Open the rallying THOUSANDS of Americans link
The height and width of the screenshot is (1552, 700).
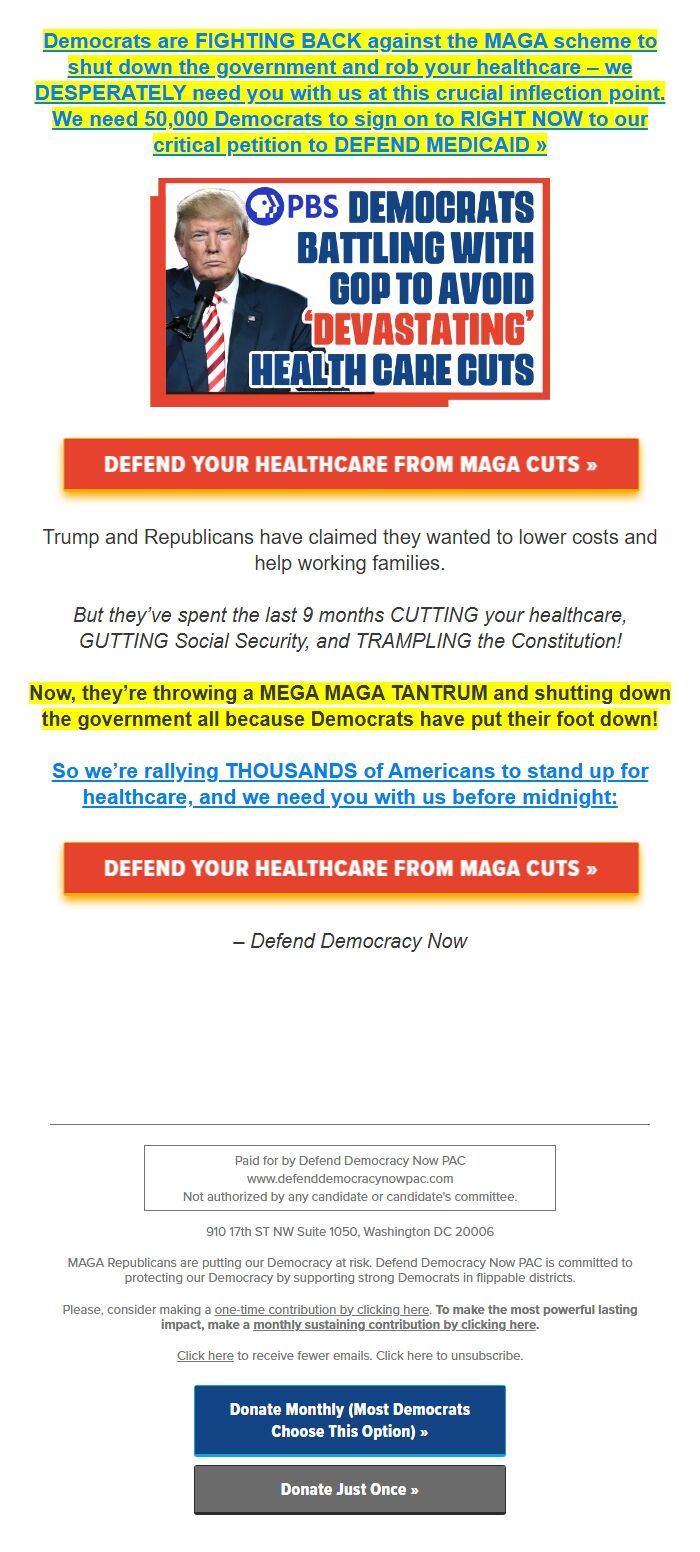point(350,784)
